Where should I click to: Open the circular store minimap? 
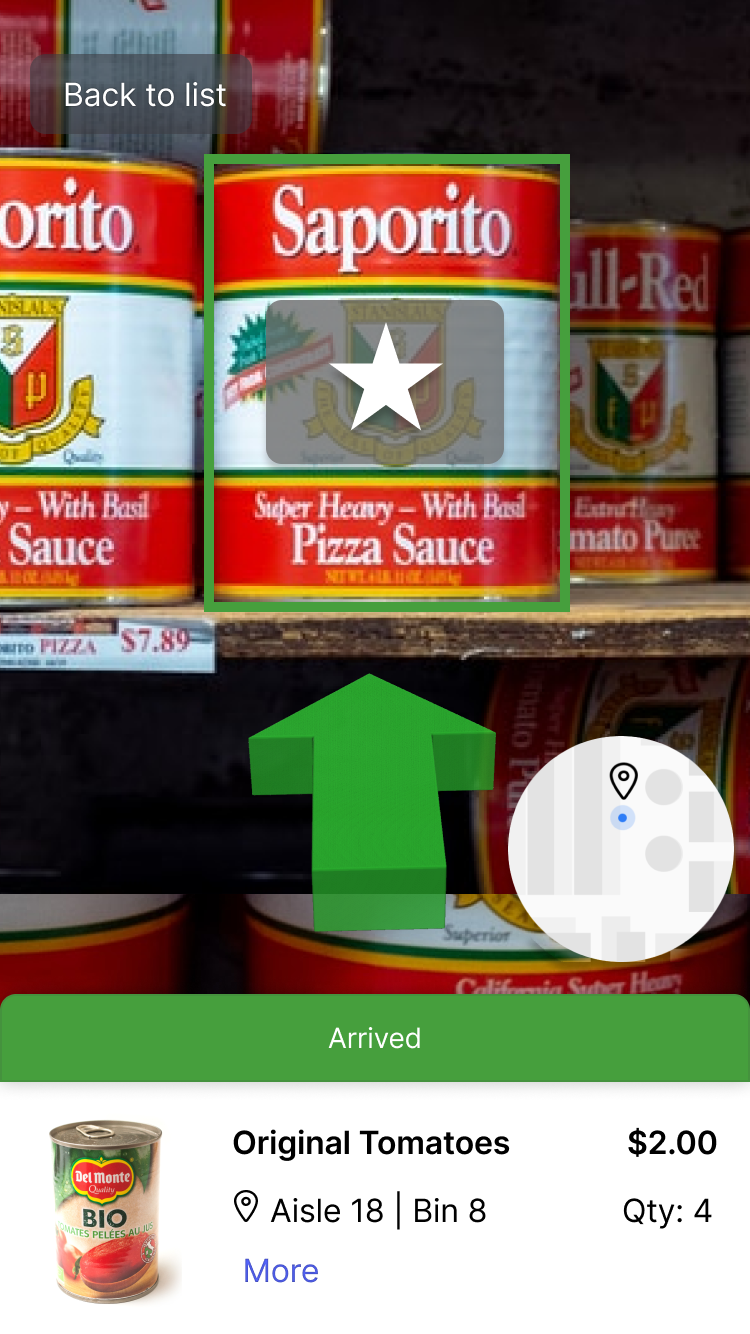click(621, 848)
